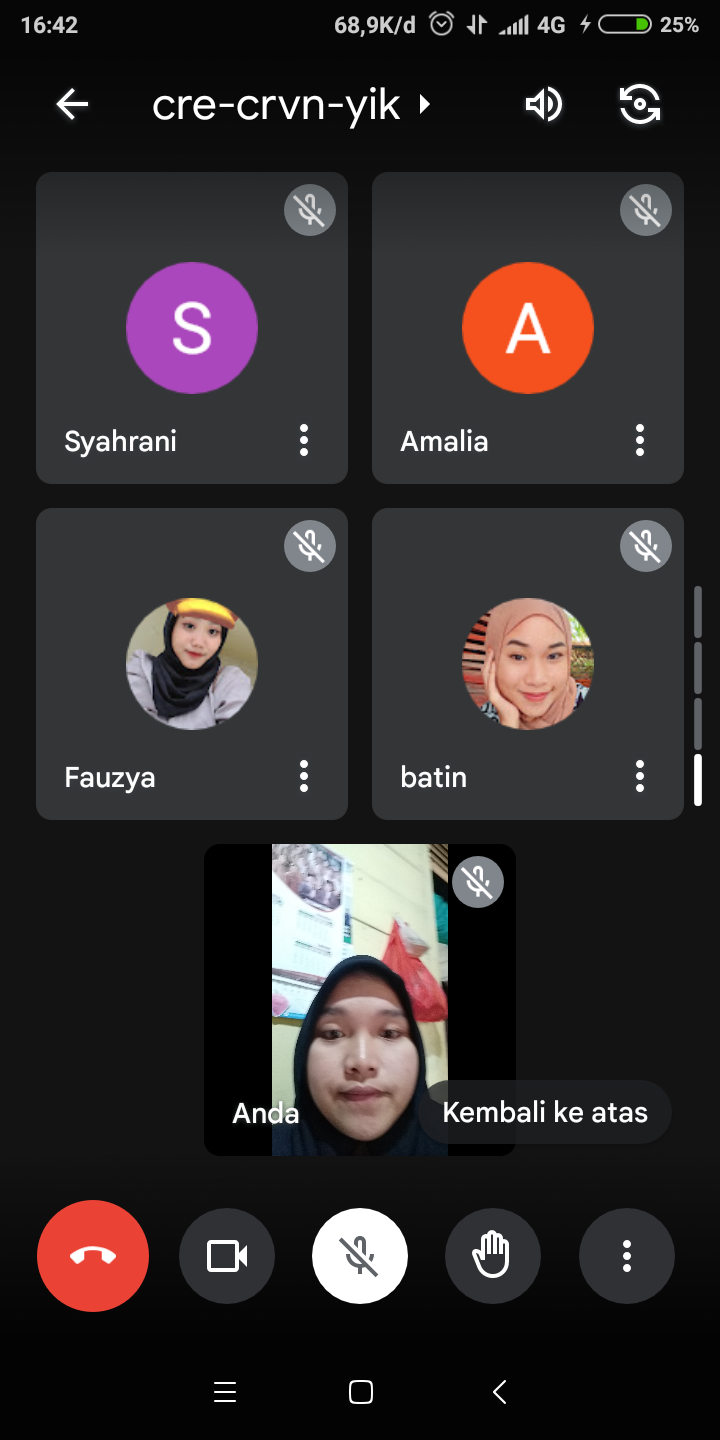Open more call options menu
The height and width of the screenshot is (1440, 720).
coord(627,1256)
